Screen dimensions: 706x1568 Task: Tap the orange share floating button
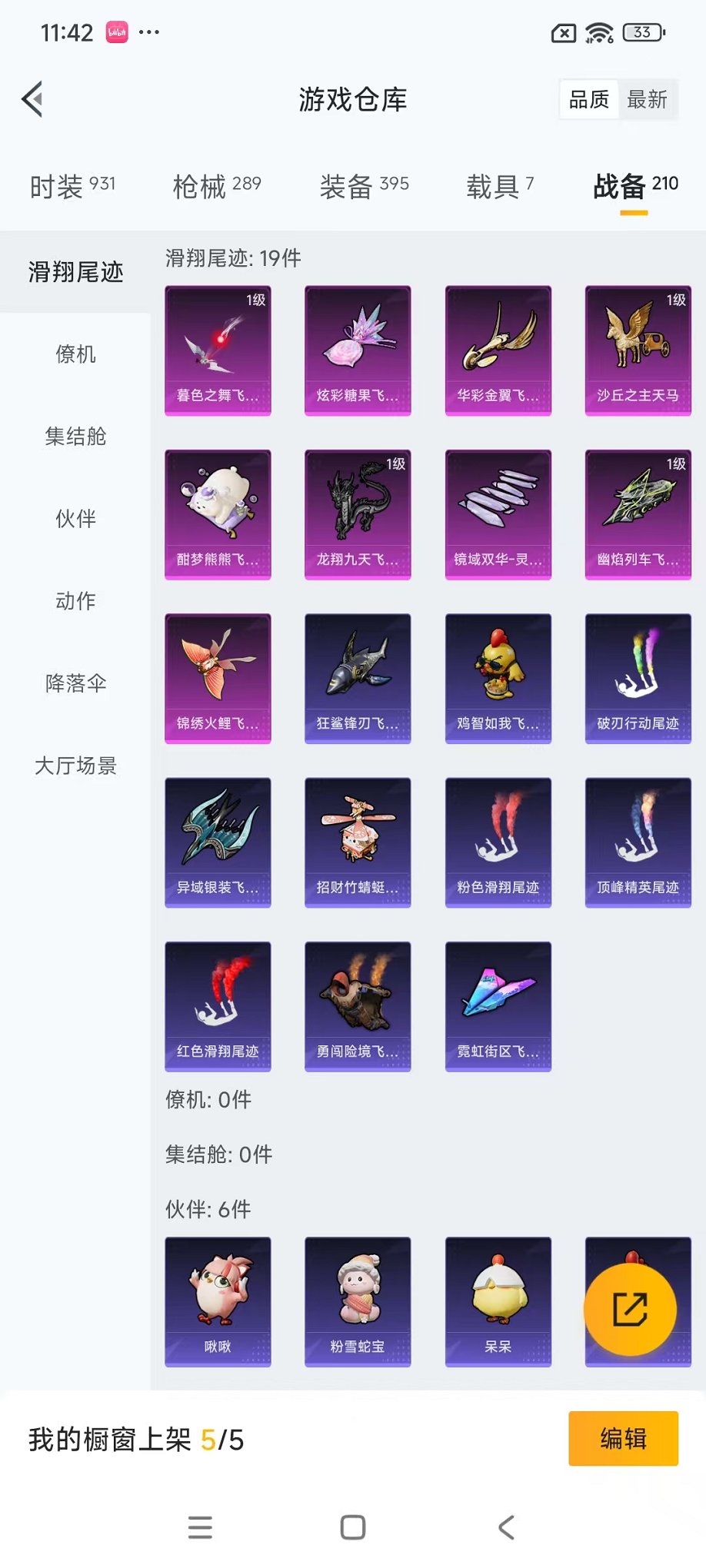(630, 1309)
